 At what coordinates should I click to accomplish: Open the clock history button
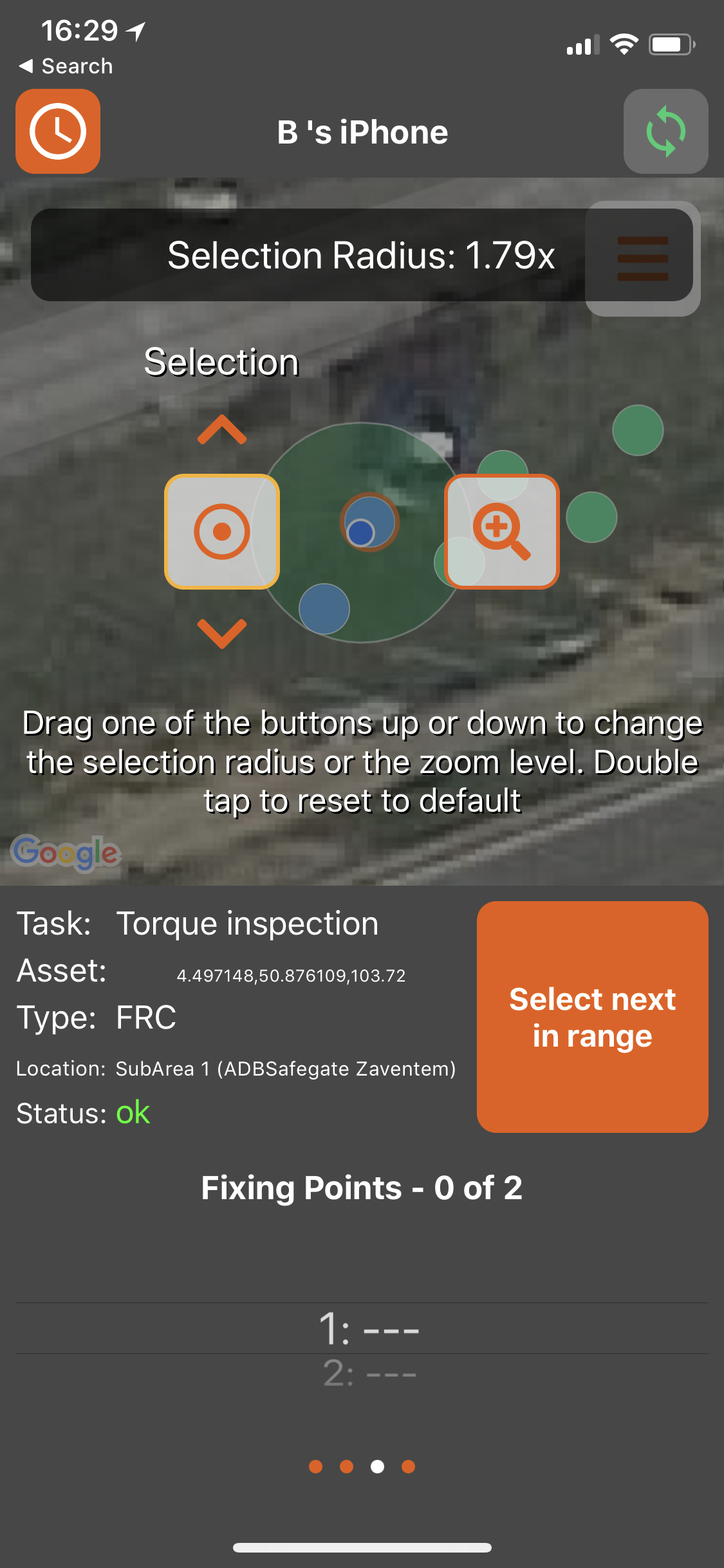pos(58,131)
